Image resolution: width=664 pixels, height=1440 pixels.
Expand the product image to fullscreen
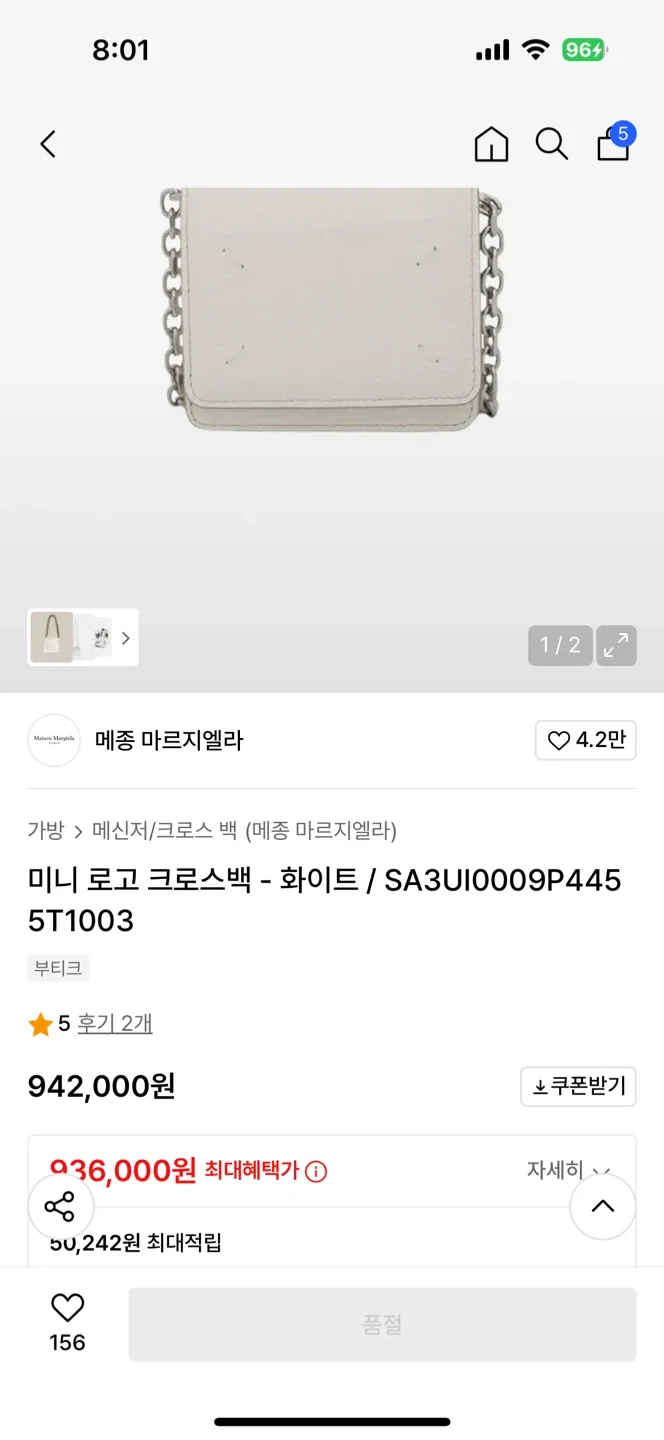coord(616,645)
